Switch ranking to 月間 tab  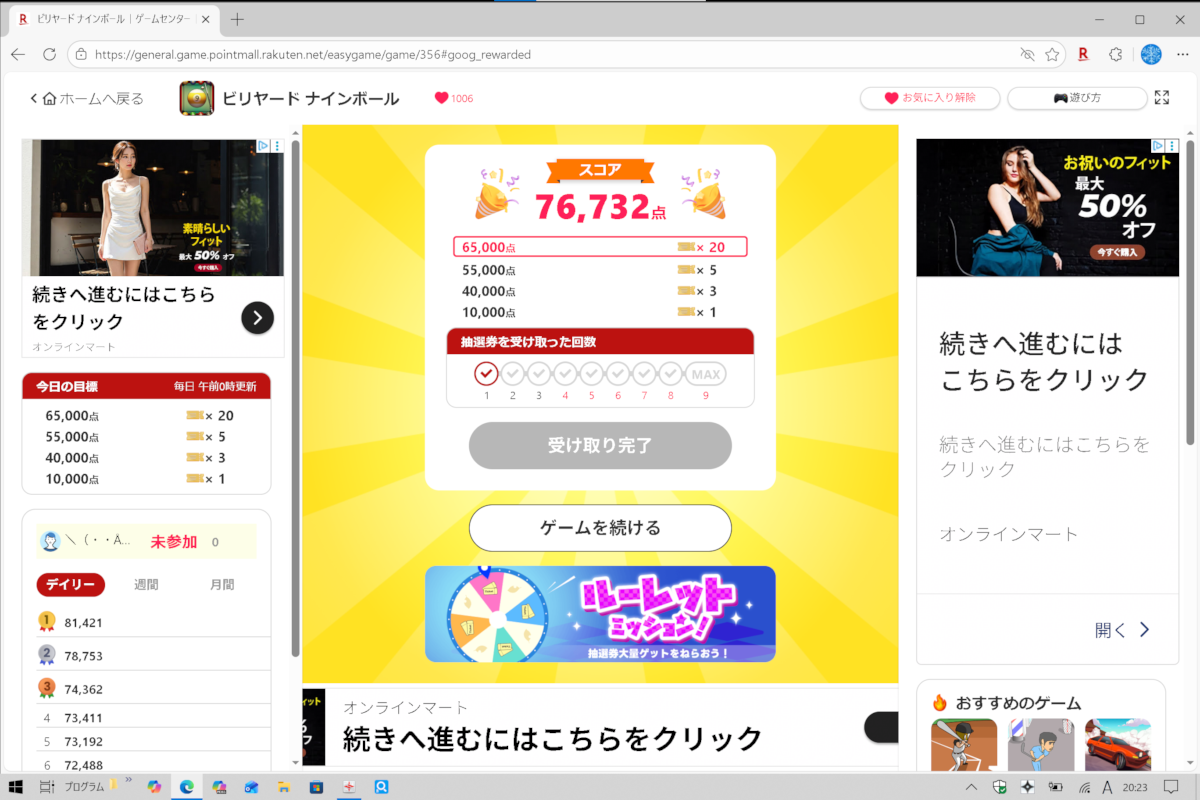click(x=222, y=584)
